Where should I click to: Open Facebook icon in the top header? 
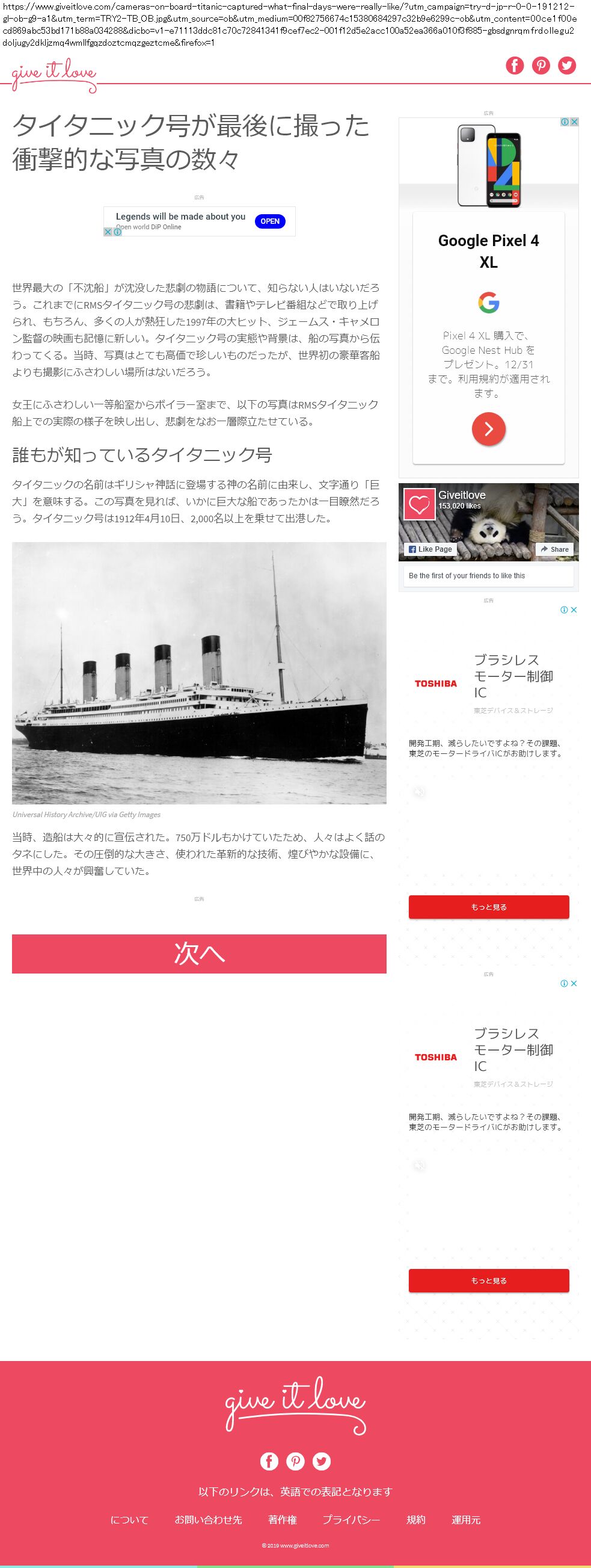[x=515, y=66]
